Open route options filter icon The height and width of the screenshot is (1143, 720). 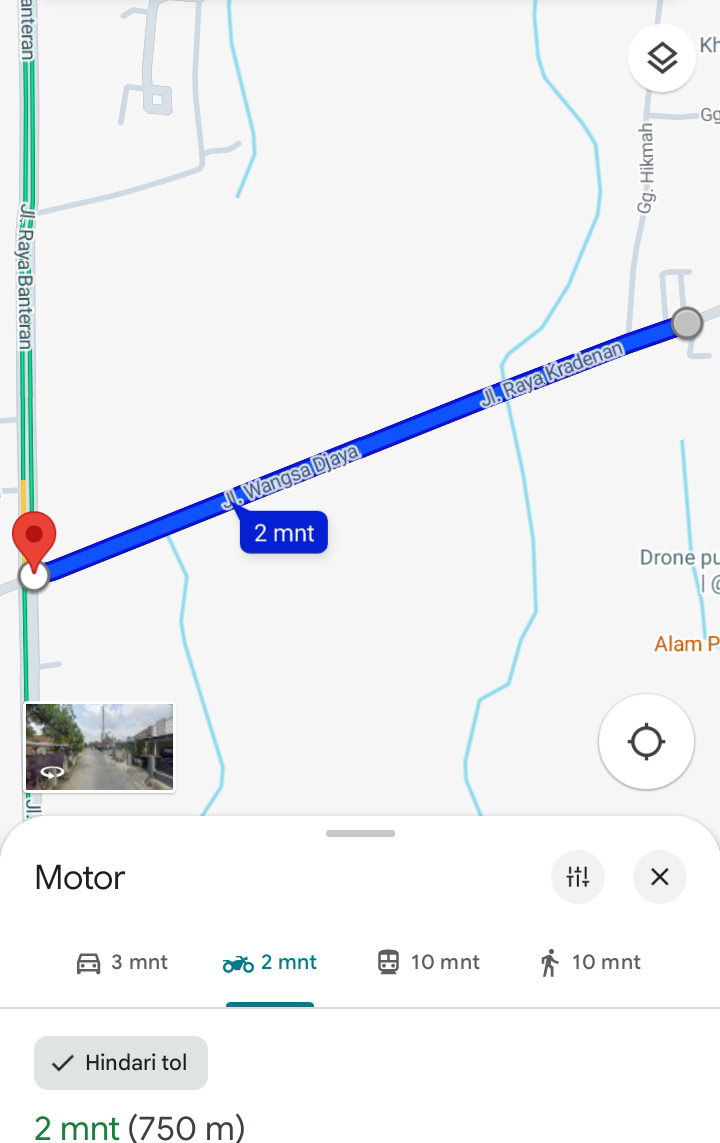point(578,877)
